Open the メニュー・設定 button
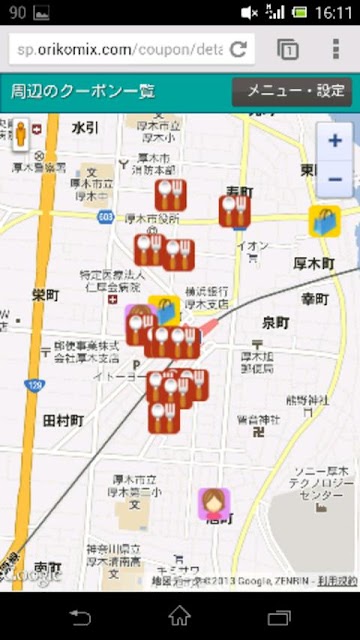 tap(292, 92)
